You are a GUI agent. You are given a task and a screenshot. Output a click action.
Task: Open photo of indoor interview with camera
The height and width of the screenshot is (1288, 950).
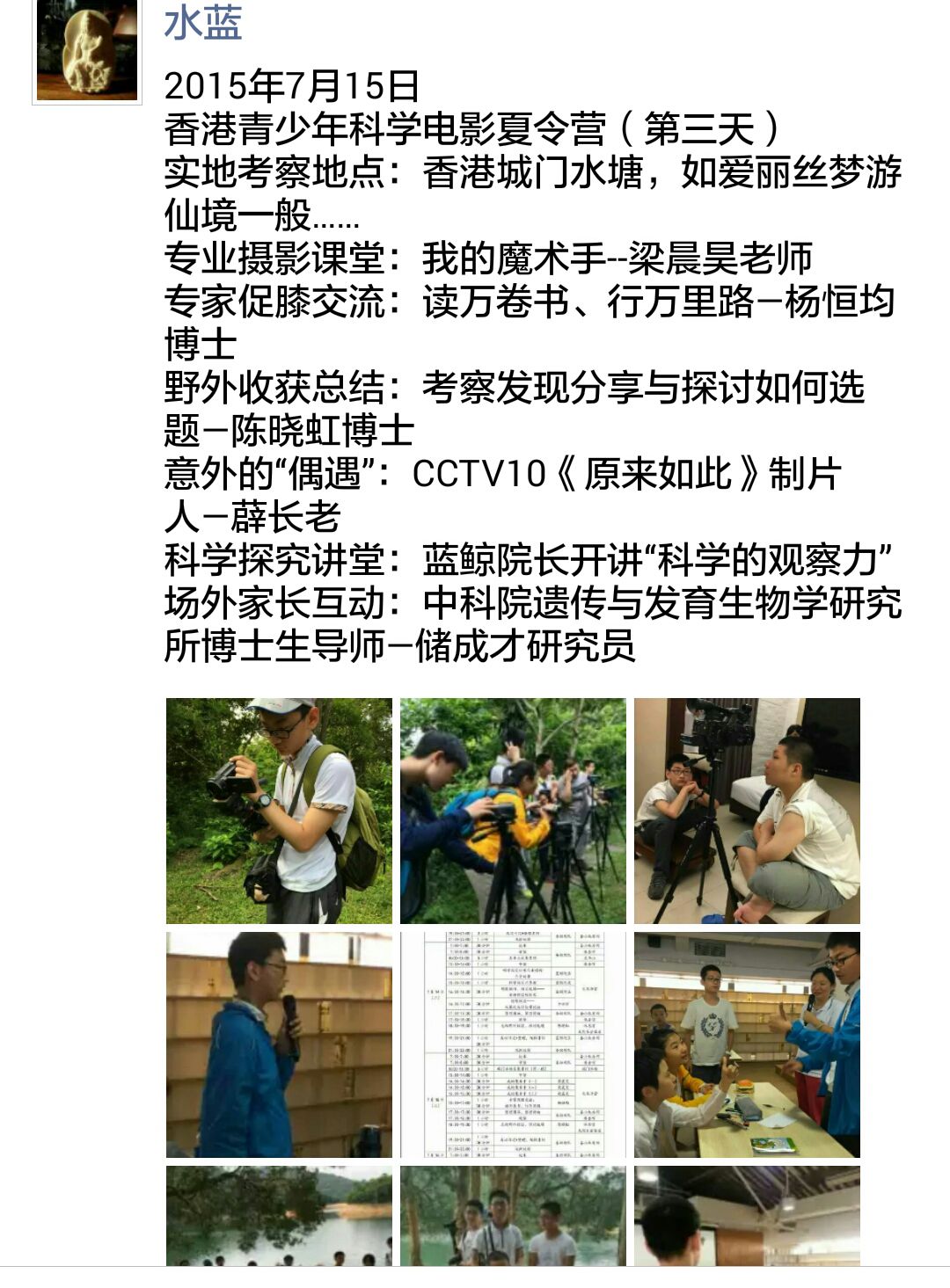pyautogui.click(x=747, y=811)
